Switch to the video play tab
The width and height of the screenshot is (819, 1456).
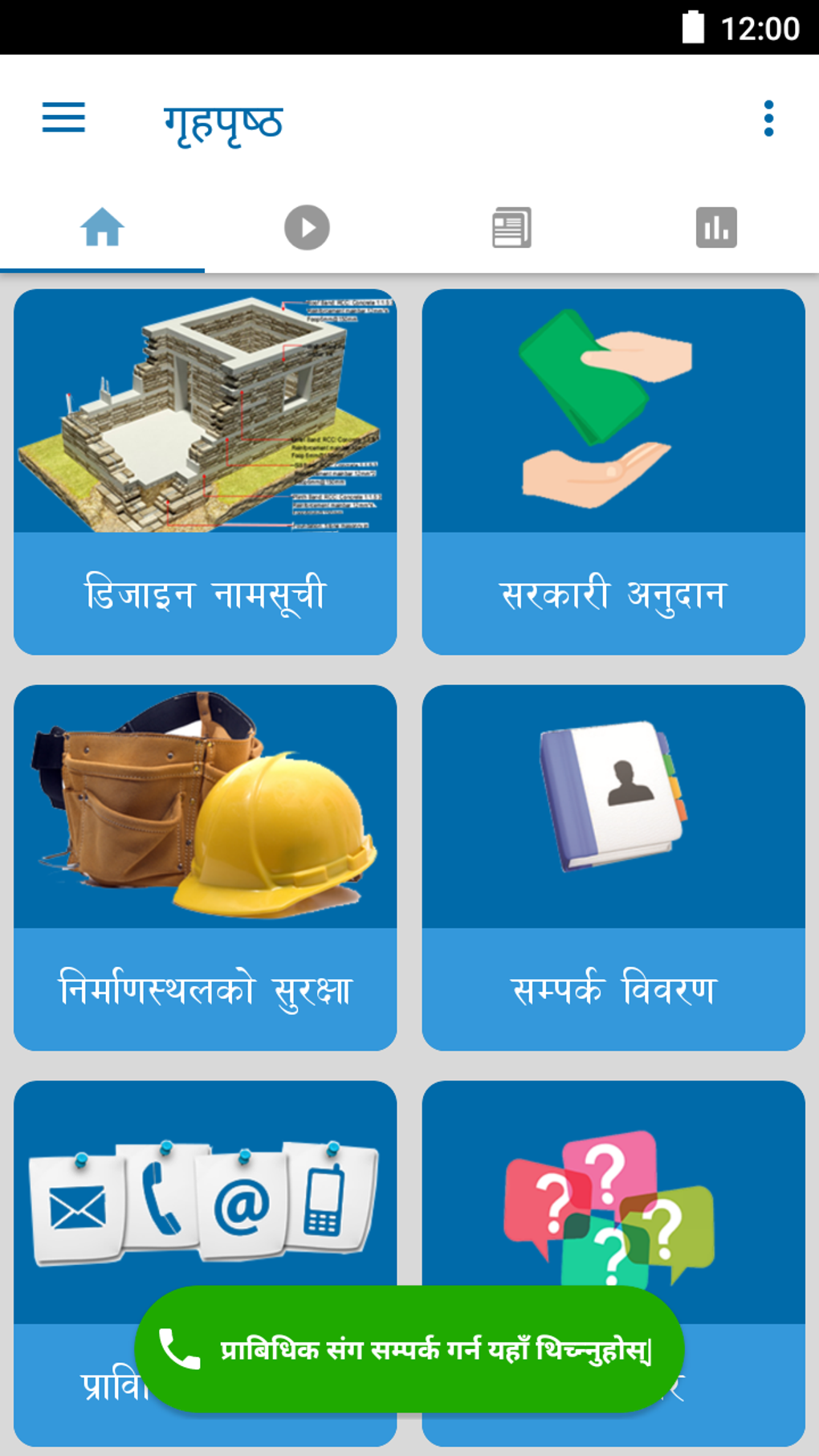(x=307, y=227)
